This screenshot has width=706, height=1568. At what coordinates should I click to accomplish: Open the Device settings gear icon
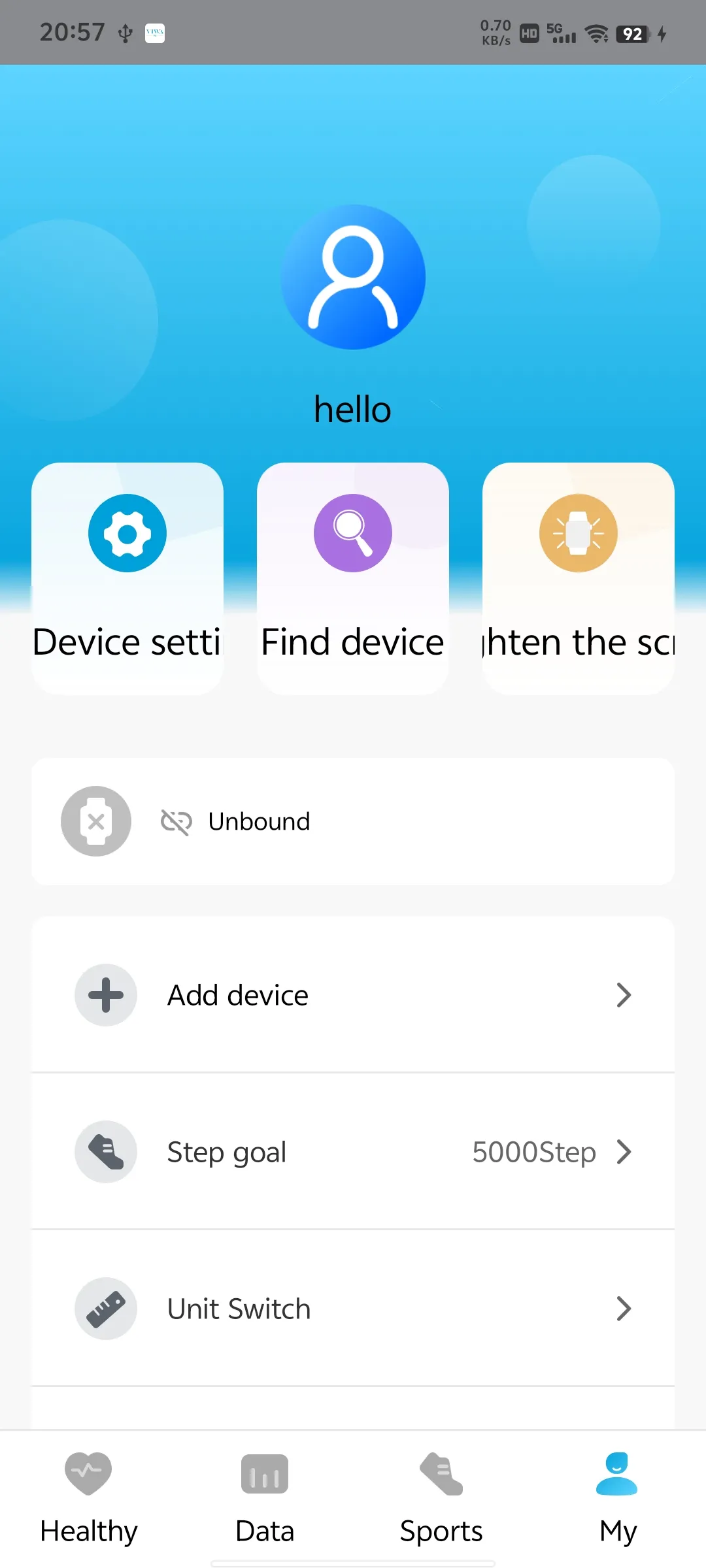tap(127, 532)
